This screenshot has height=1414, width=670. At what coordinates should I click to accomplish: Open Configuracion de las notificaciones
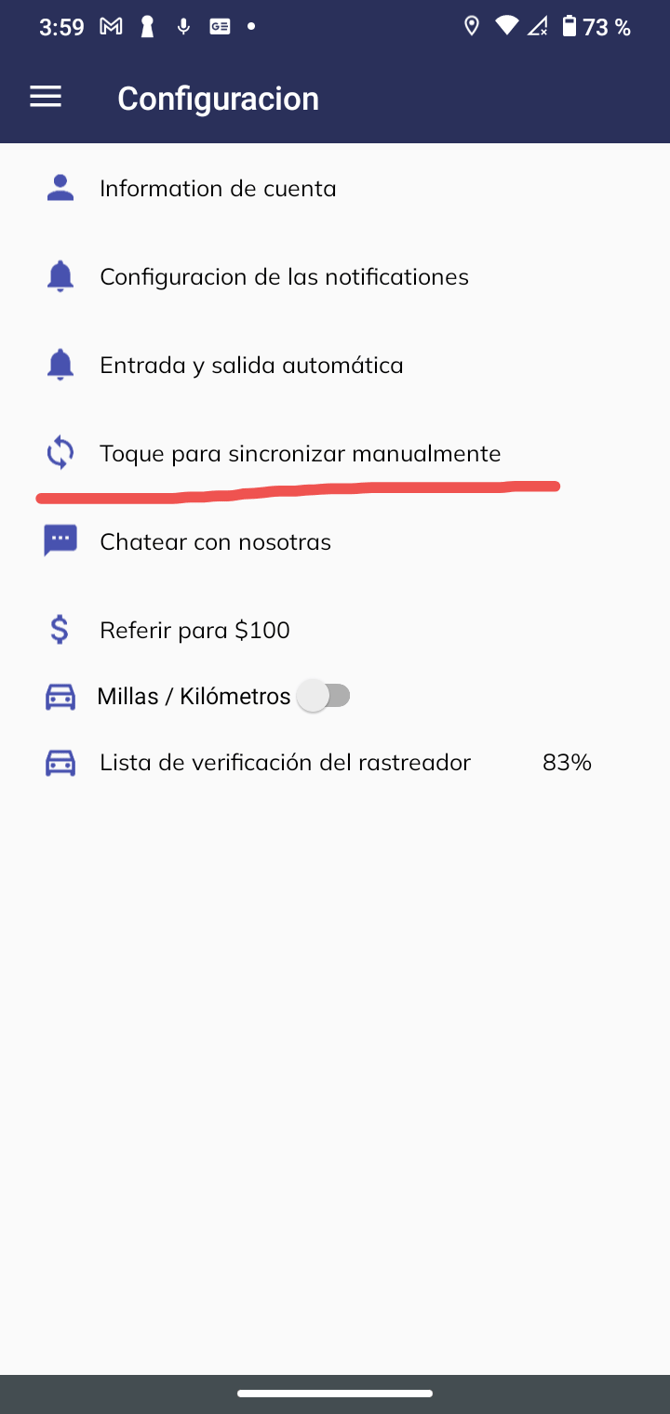(x=284, y=277)
